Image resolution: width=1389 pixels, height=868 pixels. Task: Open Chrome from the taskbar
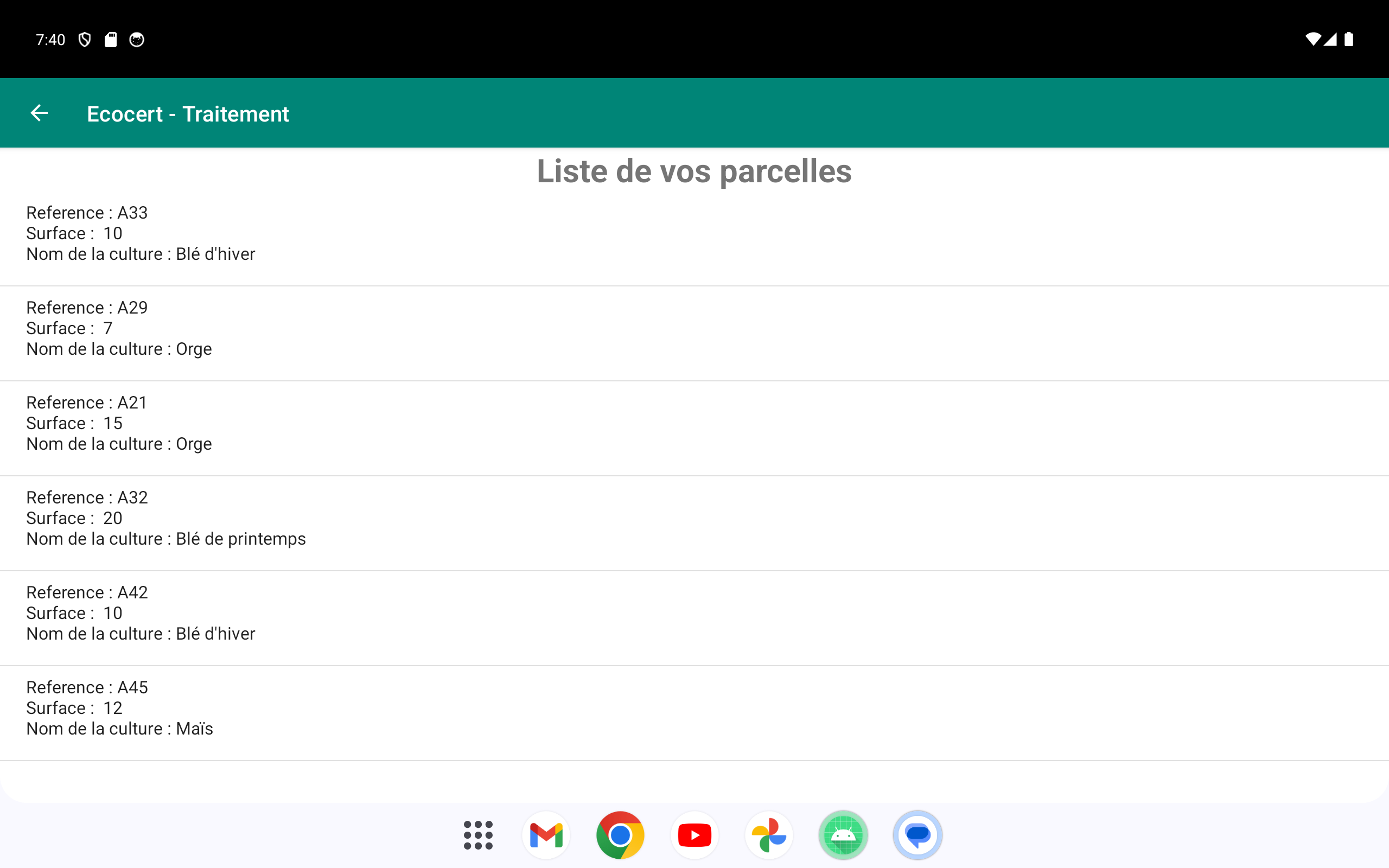pos(620,835)
